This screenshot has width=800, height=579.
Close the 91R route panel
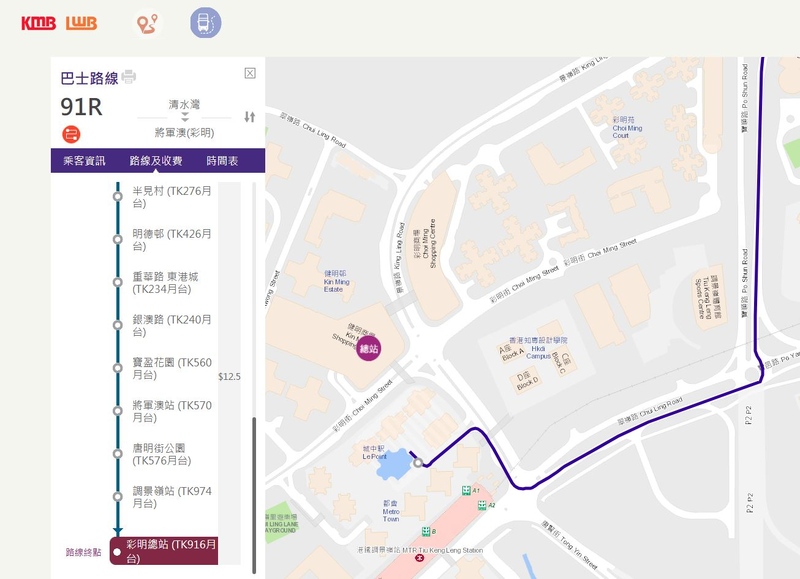click(250, 73)
